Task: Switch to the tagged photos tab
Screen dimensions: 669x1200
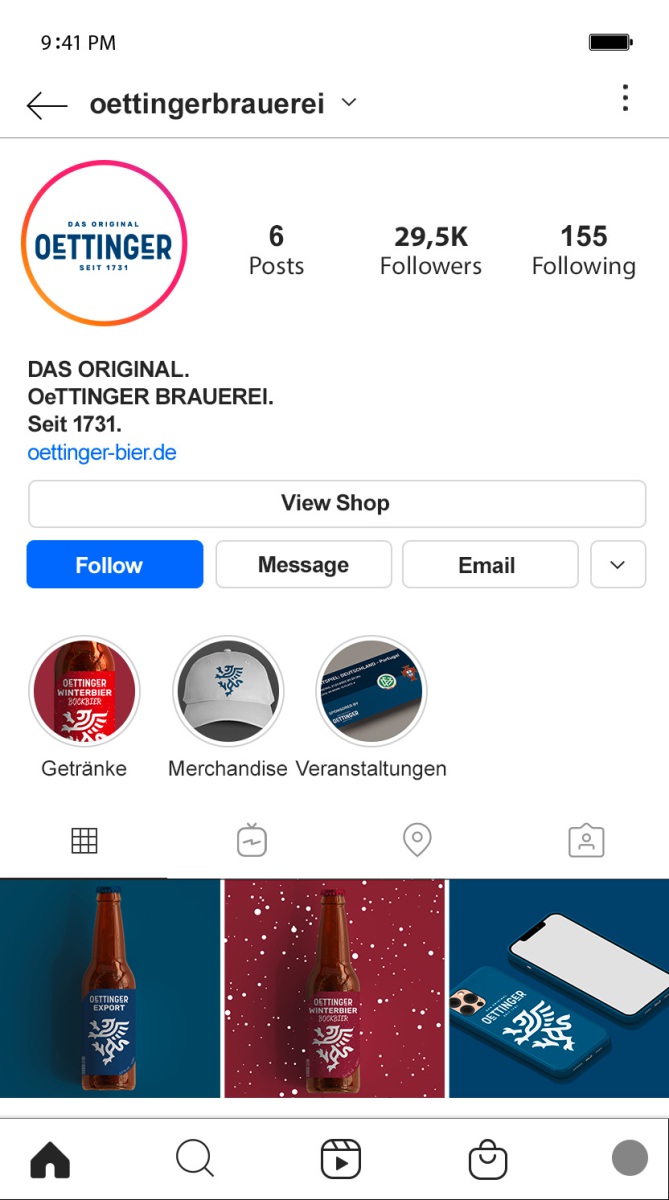Action: [586, 840]
